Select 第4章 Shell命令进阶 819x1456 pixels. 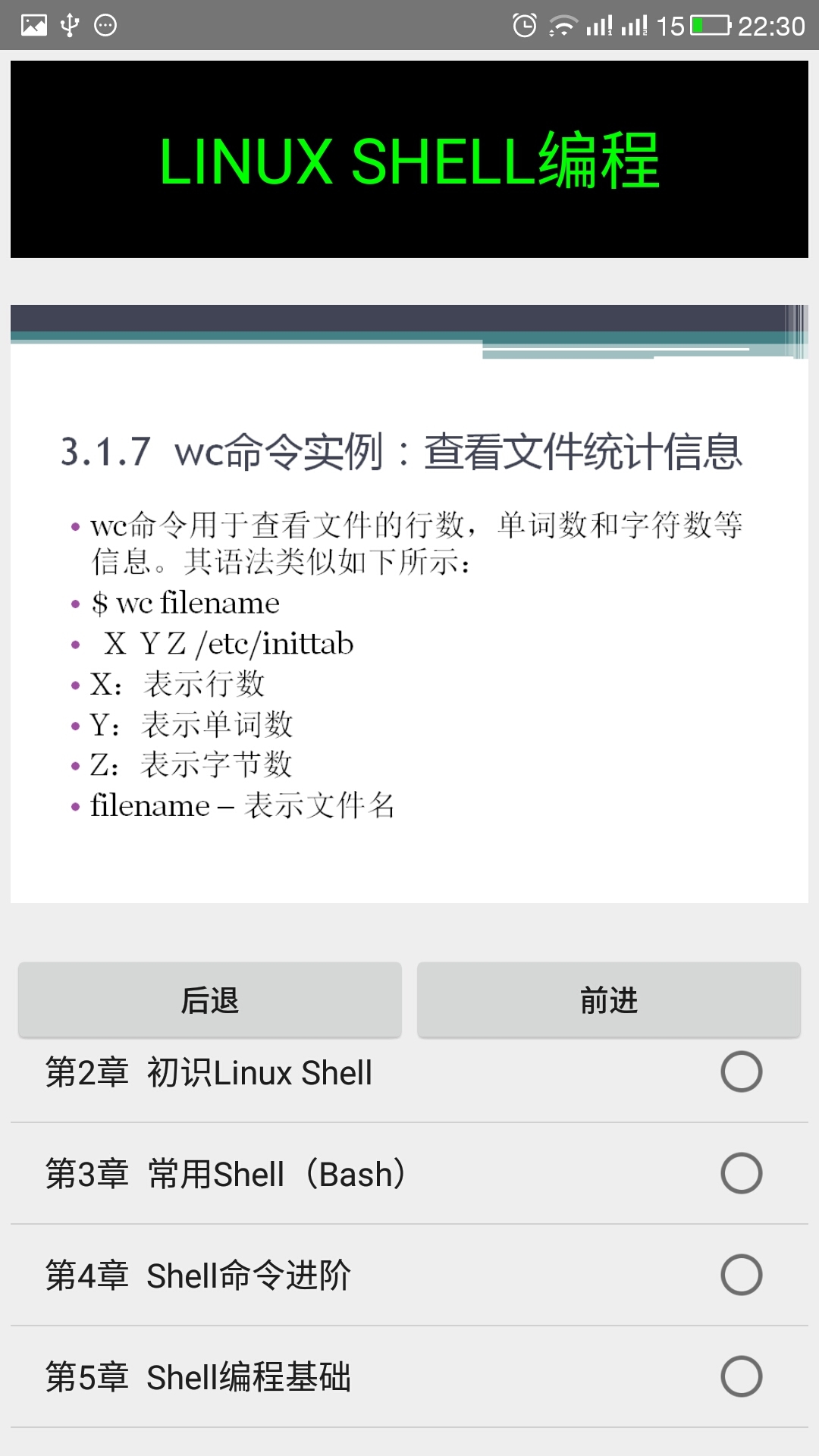point(741,1275)
